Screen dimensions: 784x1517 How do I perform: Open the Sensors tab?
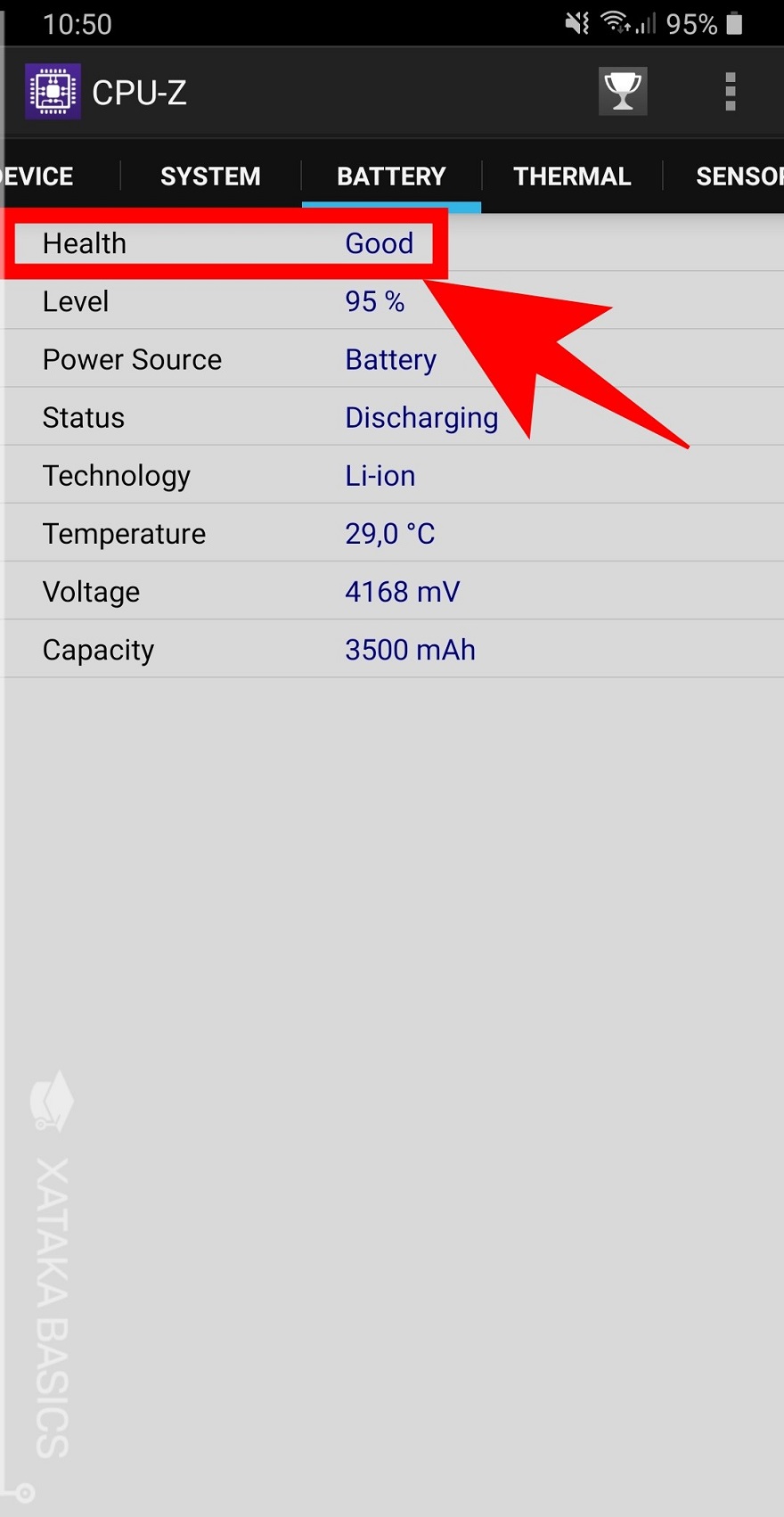(738, 176)
